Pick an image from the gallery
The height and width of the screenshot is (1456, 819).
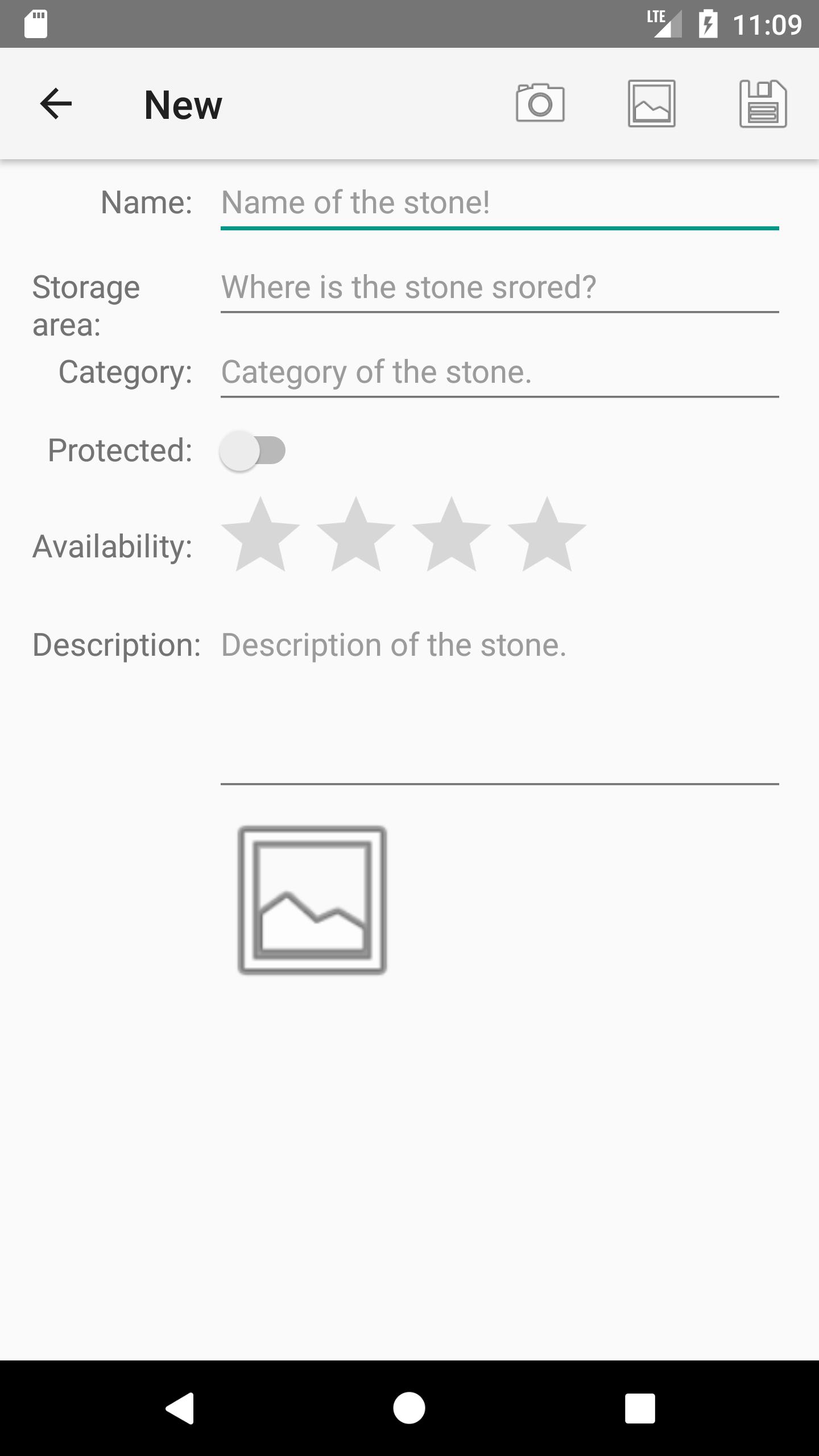(x=651, y=104)
